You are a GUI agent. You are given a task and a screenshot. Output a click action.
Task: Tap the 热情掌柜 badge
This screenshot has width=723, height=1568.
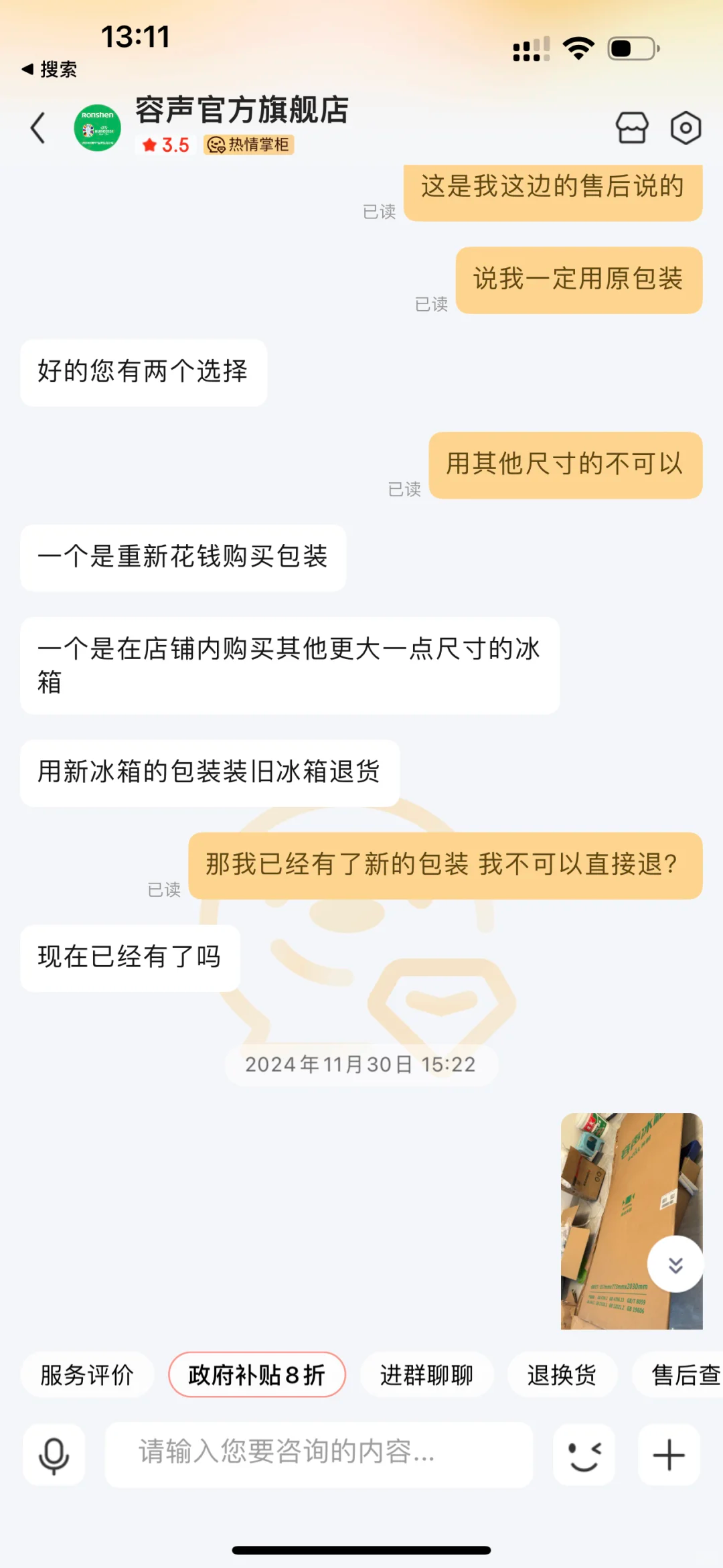pyautogui.click(x=248, y=145)
